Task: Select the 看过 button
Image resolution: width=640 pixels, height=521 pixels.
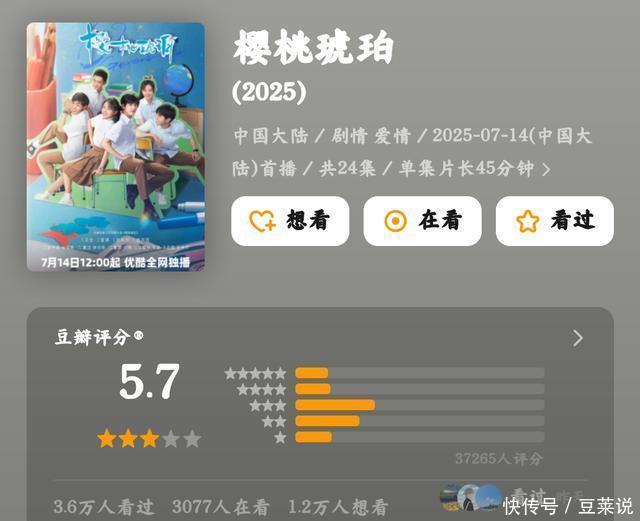Action: coord(554,221)
